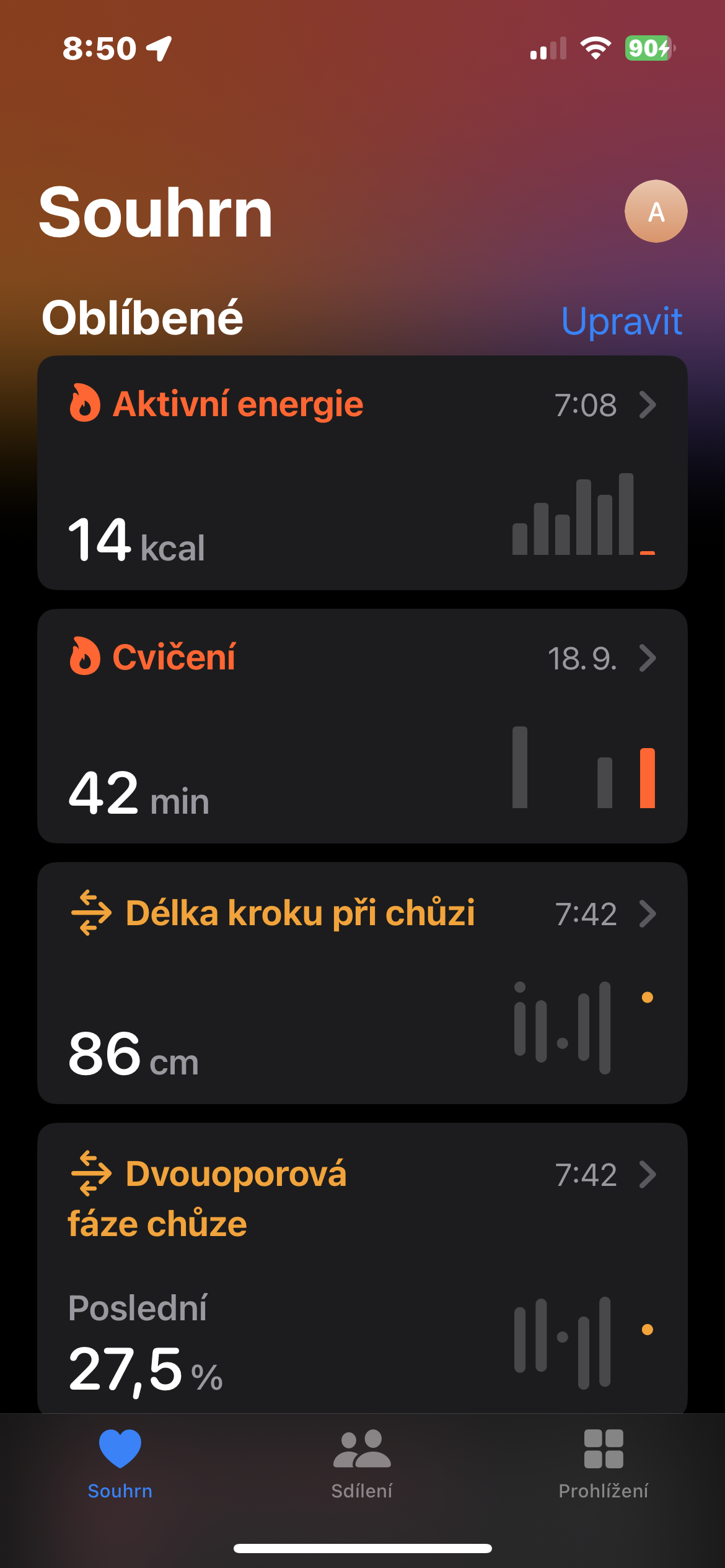The image size is (725, 1568).
Task: Open Délka kroku při chůzi details
Action: tap(362, 982)
